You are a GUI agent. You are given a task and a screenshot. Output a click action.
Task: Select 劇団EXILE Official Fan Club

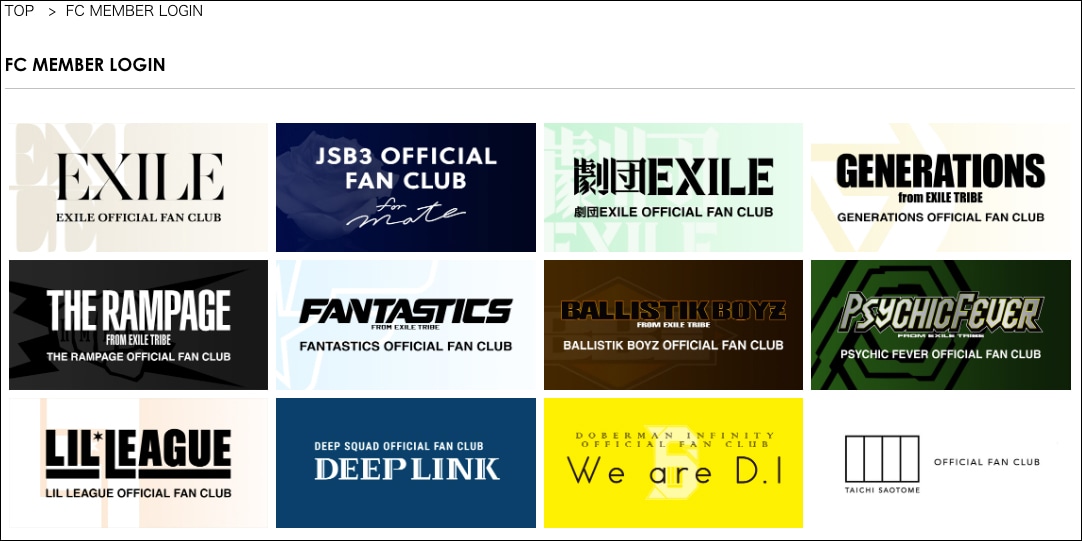[x=673, y=187]
